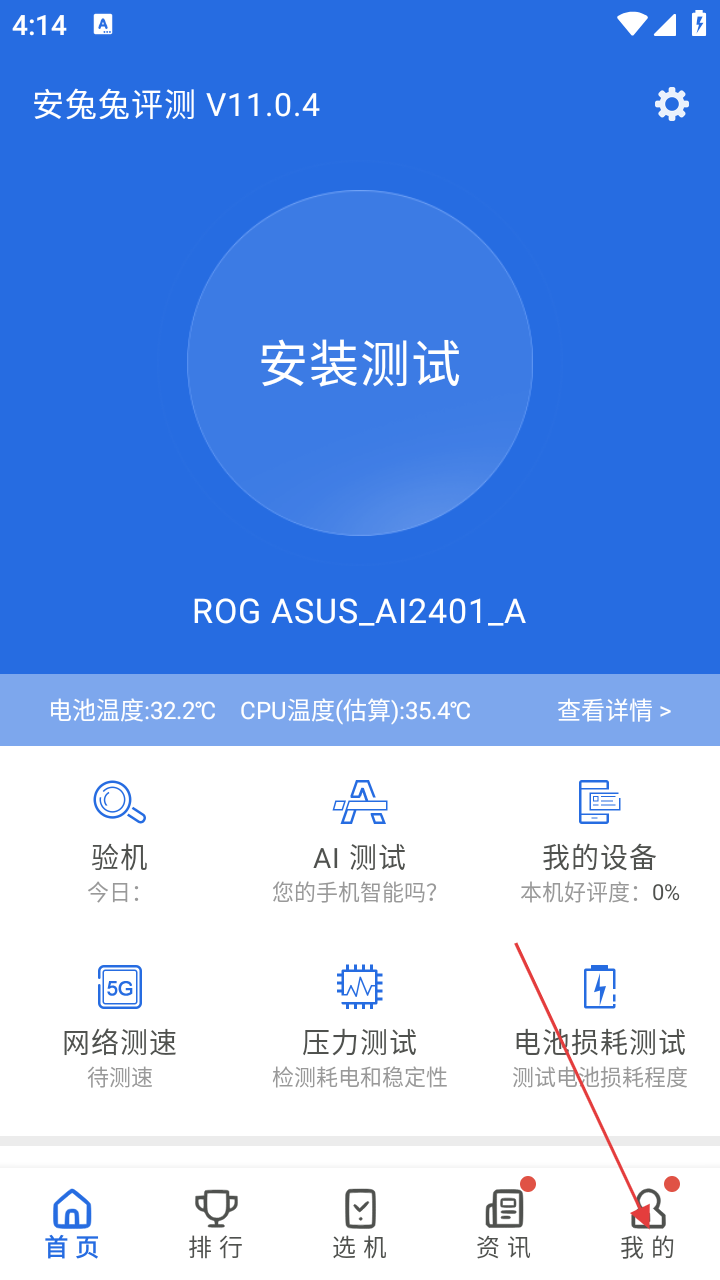The height and width of the screenshot is (1280, 720).
Task: Switch to the 选机 phone picker tab
Action: pyautogui.click(x=360, y=1224)
